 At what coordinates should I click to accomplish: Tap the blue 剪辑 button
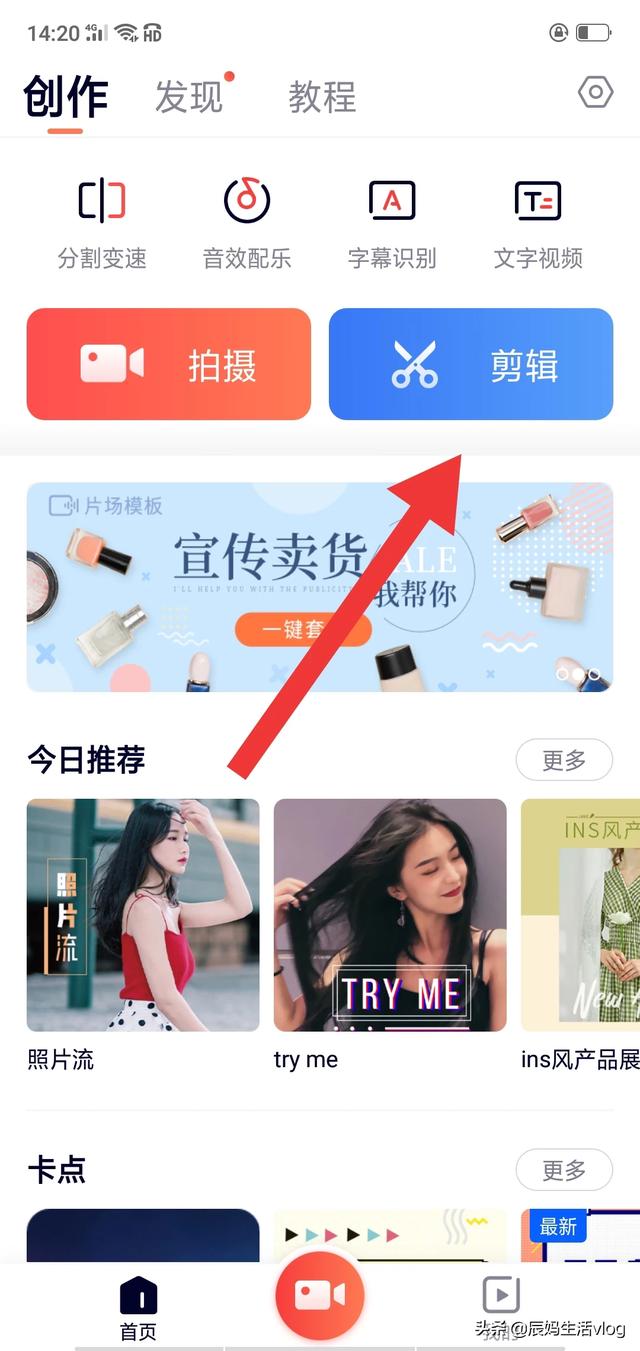471,364
